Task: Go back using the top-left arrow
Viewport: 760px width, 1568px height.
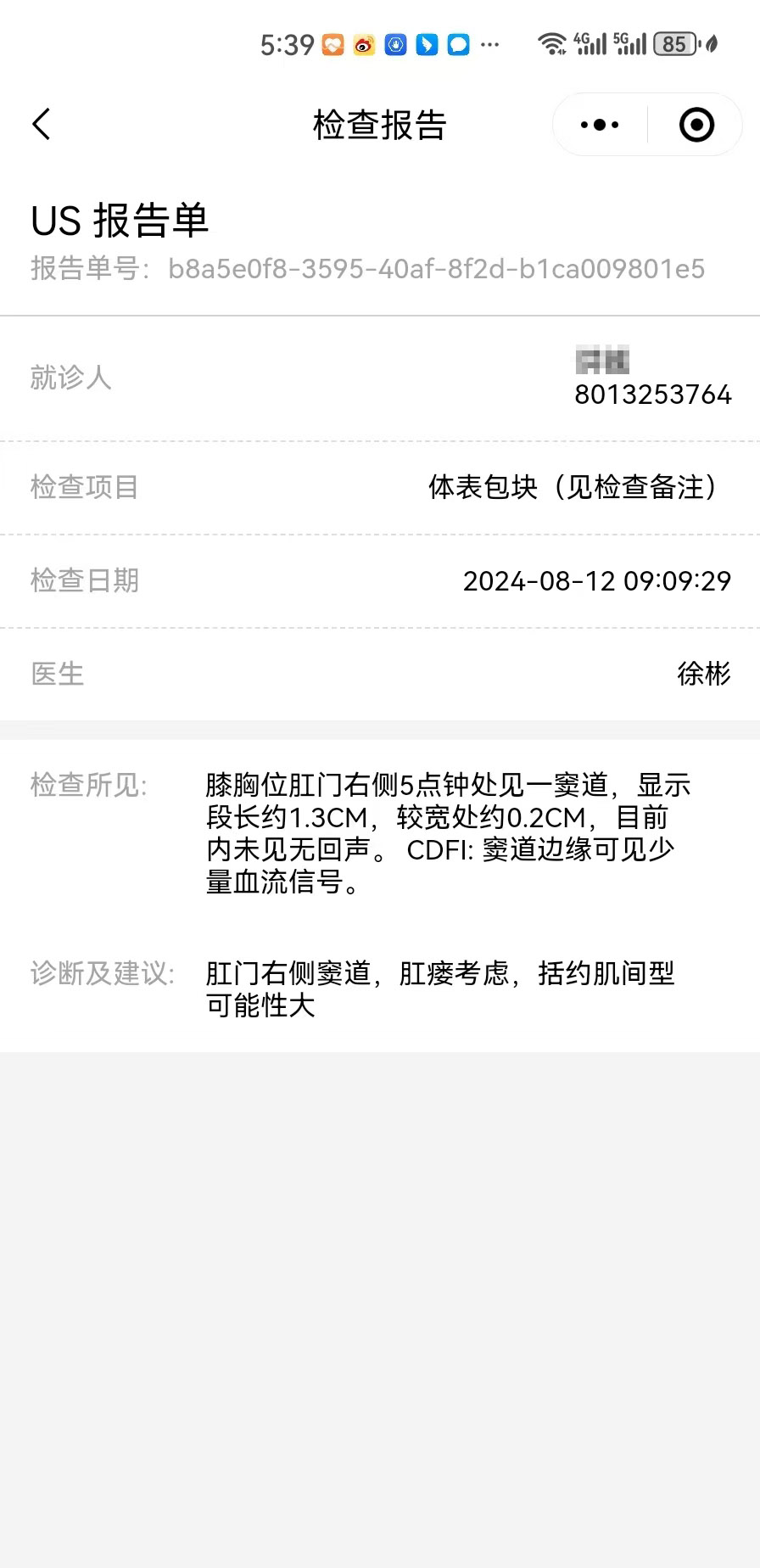Action: tap(42, 124)
